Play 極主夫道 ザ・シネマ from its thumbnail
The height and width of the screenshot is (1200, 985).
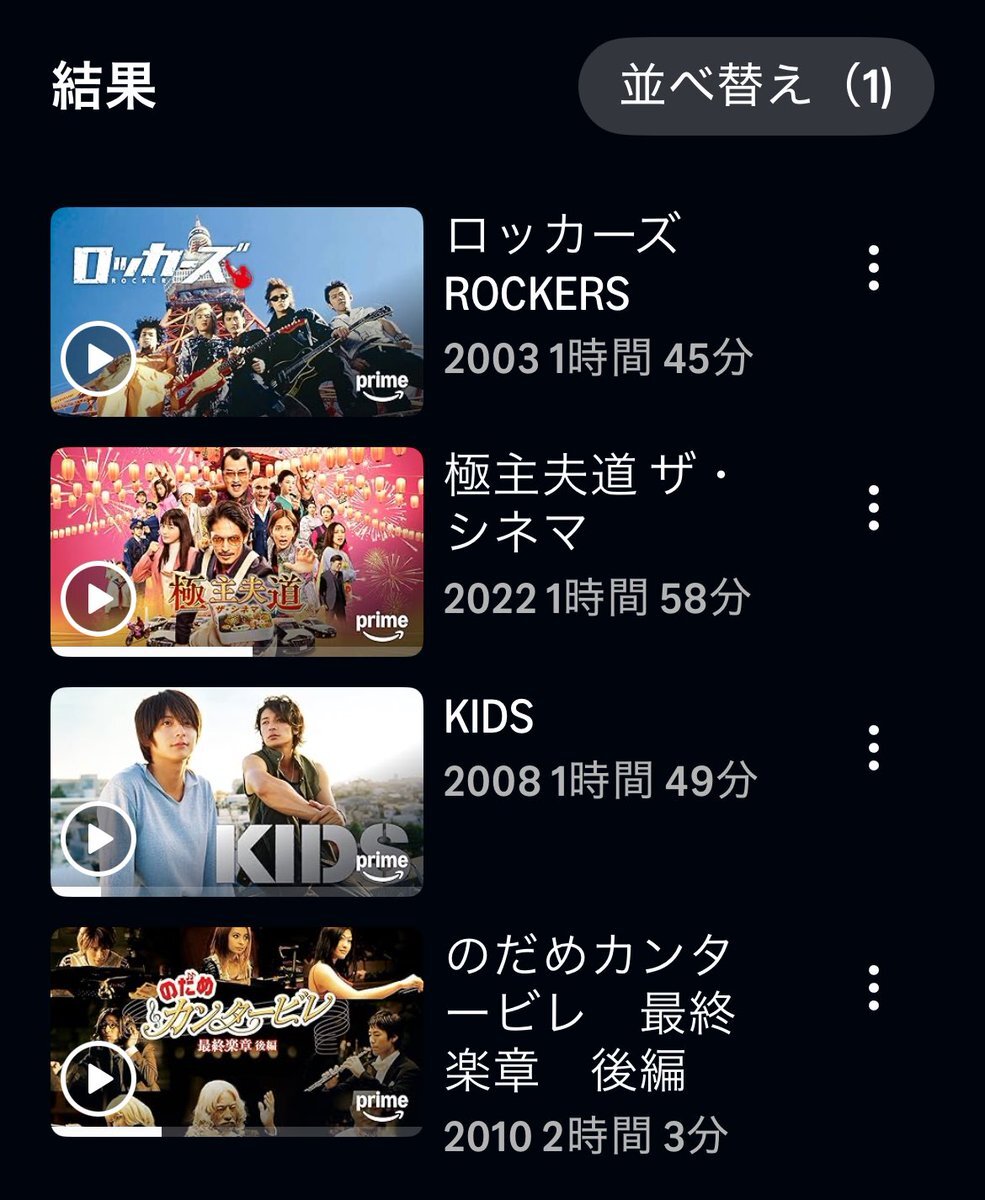[97, 598]
